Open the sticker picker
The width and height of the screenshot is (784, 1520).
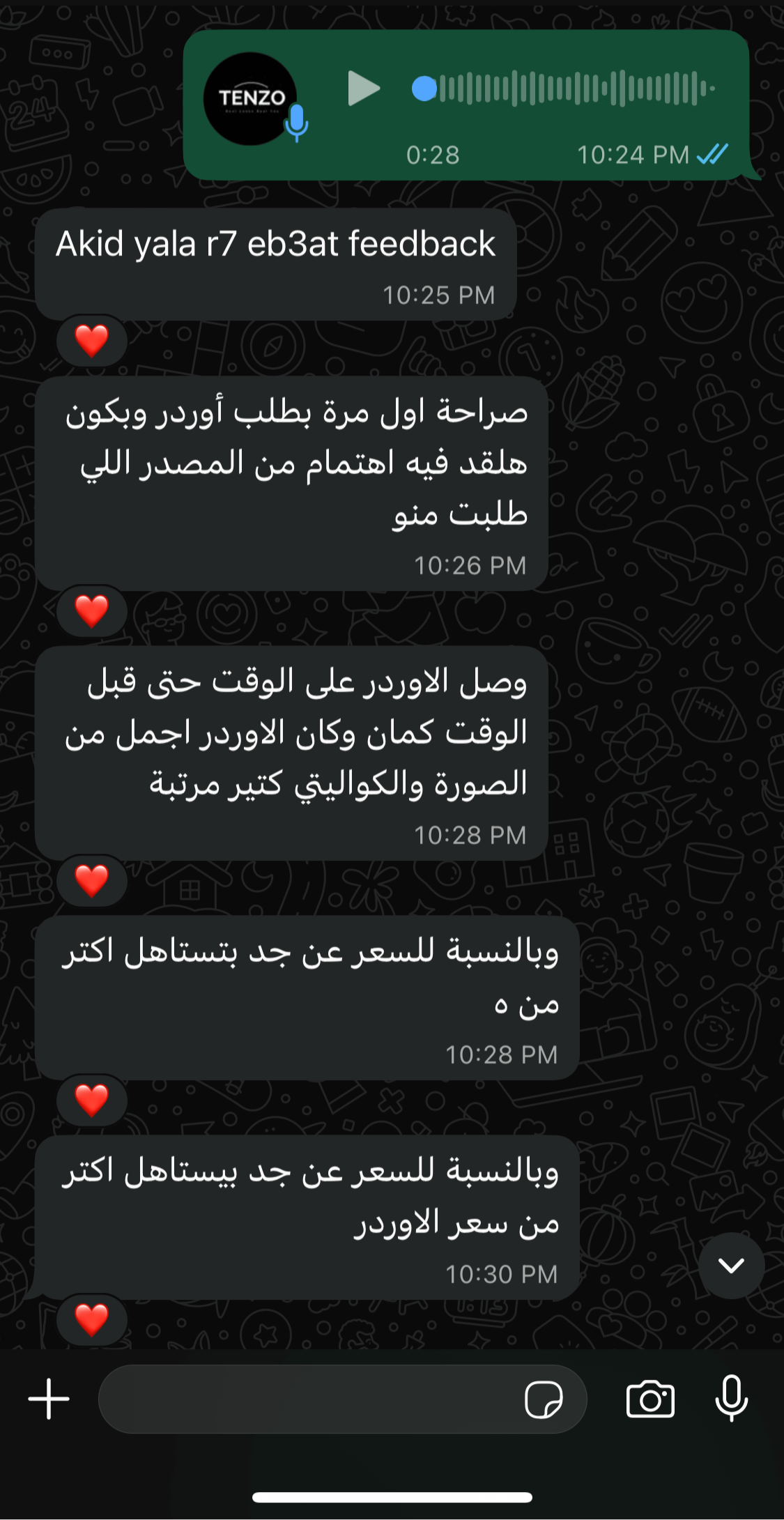click(544, 1399)
